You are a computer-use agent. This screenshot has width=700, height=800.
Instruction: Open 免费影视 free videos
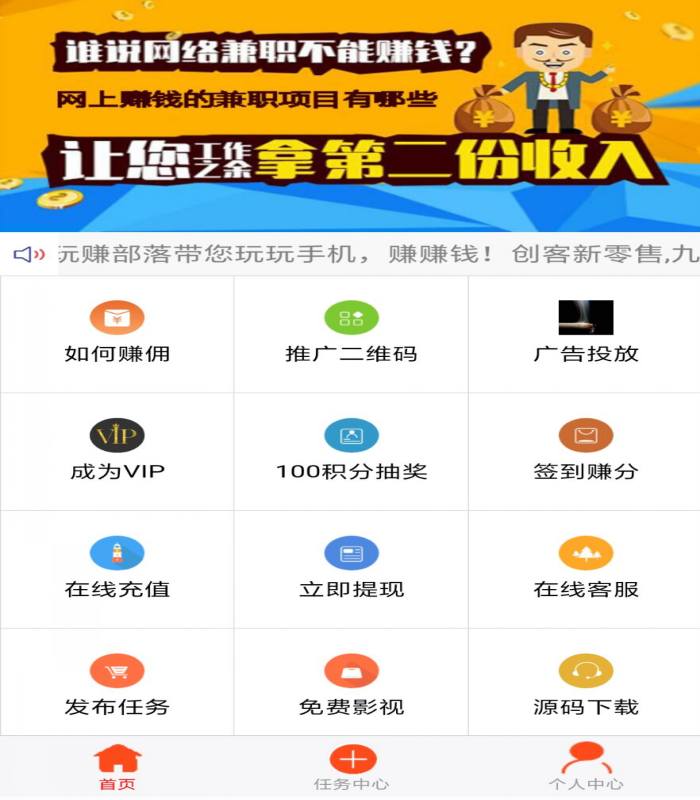click(x=351, y=686)
